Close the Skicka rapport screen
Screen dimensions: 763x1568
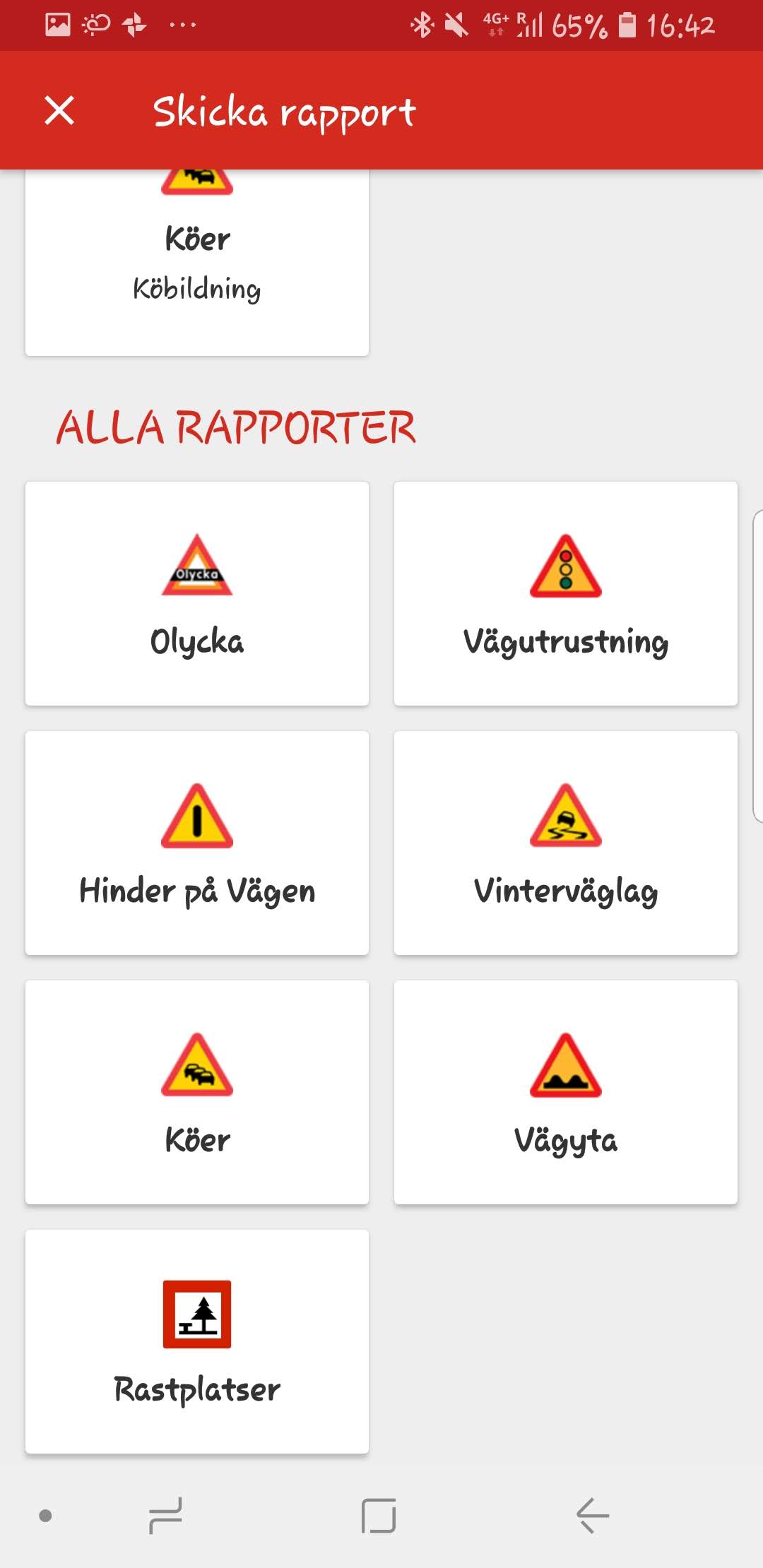tap(59, 111)
